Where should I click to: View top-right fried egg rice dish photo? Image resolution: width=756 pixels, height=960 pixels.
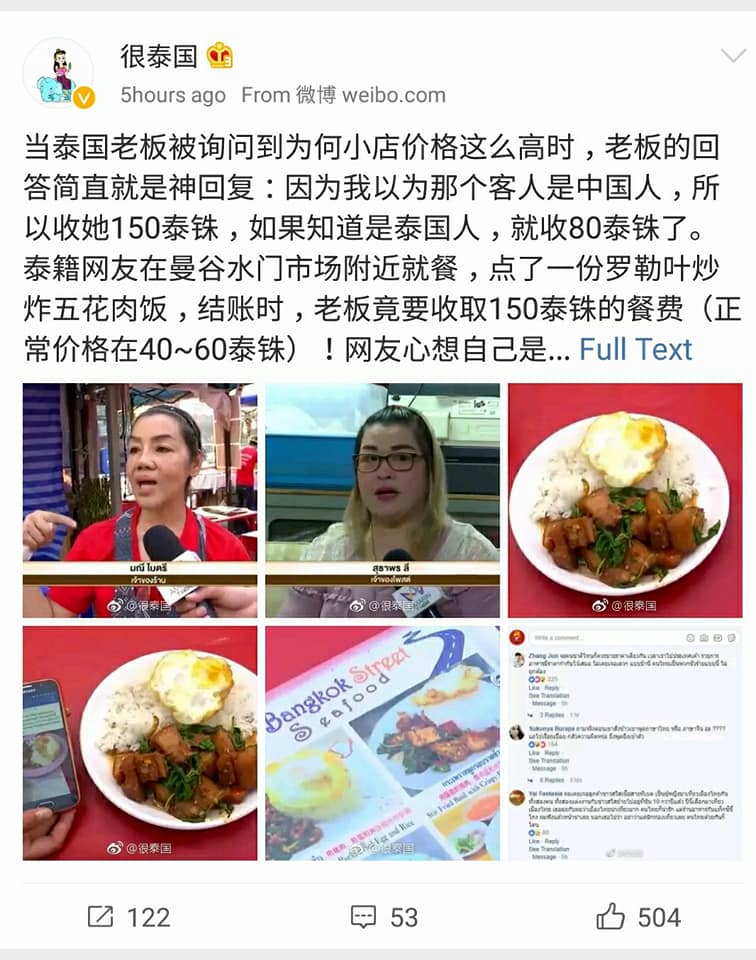coord(625,500)
